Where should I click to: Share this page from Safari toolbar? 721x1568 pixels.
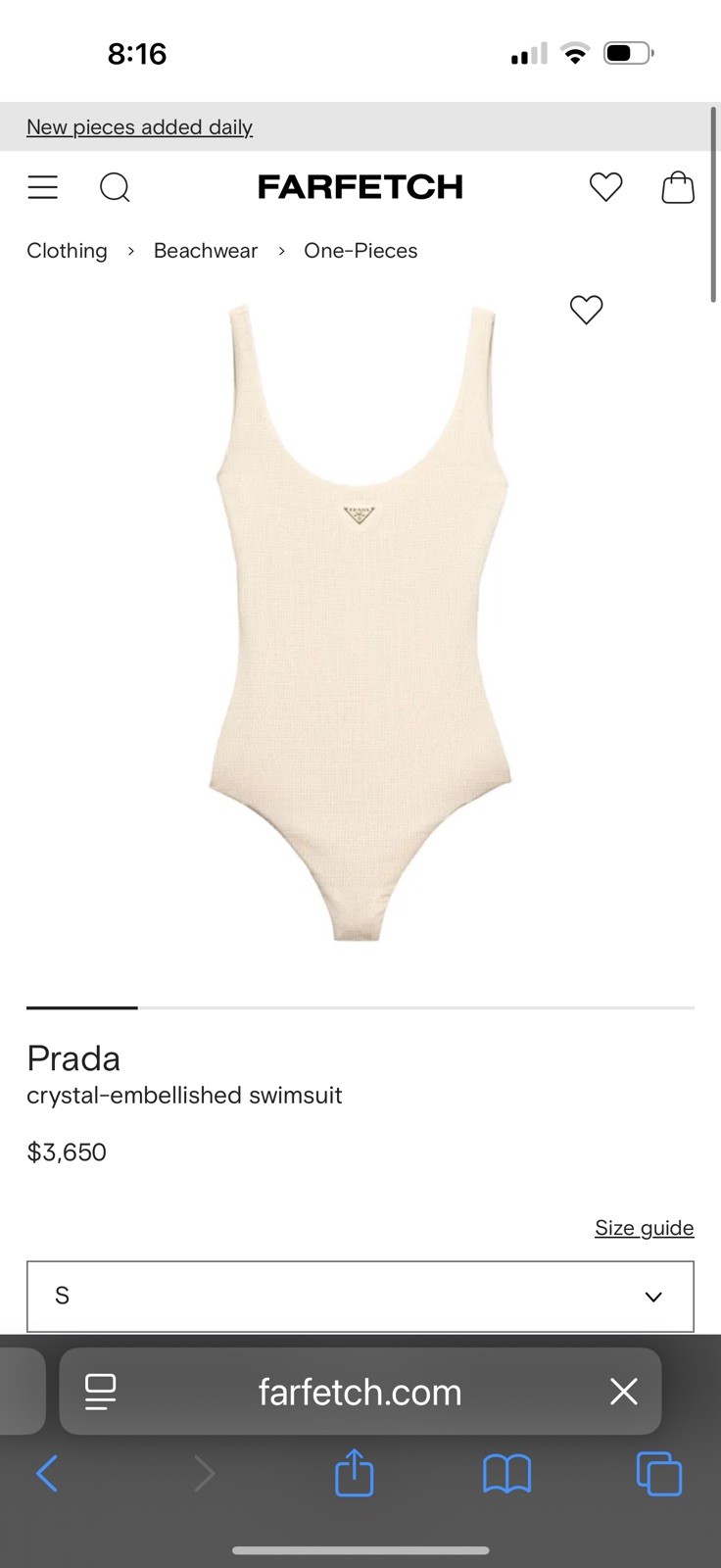click(354, 1472)
